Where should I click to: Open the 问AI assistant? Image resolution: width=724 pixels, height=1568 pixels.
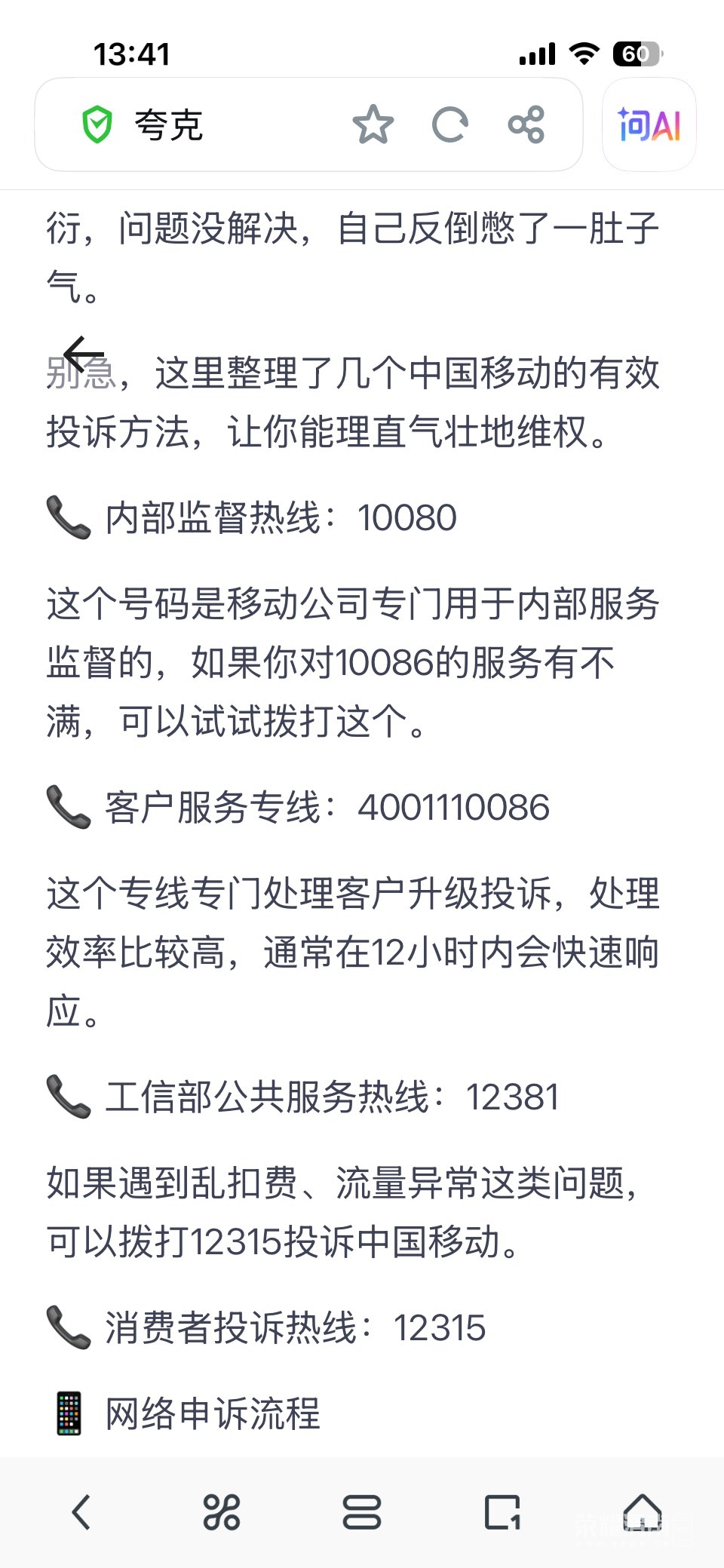click(x=649, y=125)
